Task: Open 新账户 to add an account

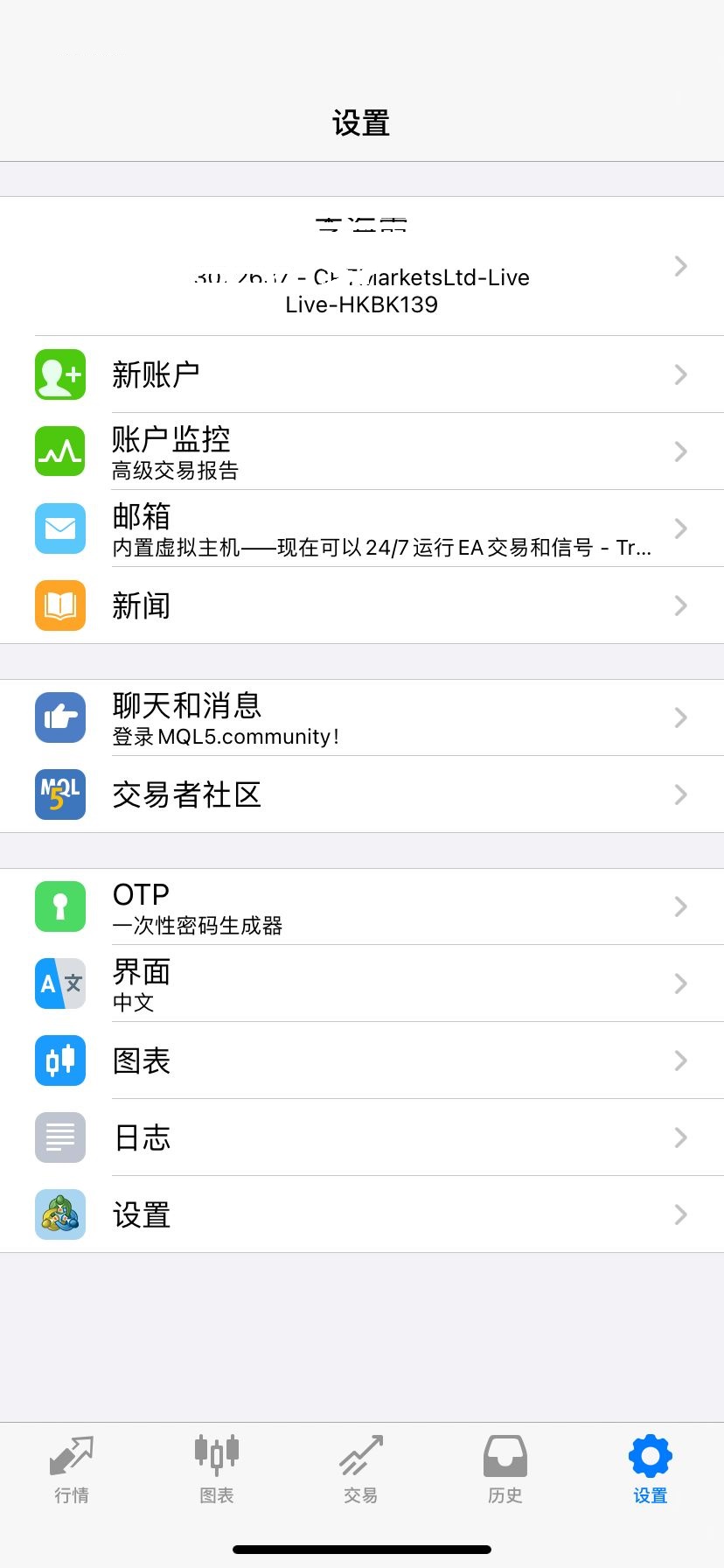Action: (x=362, y=374)
